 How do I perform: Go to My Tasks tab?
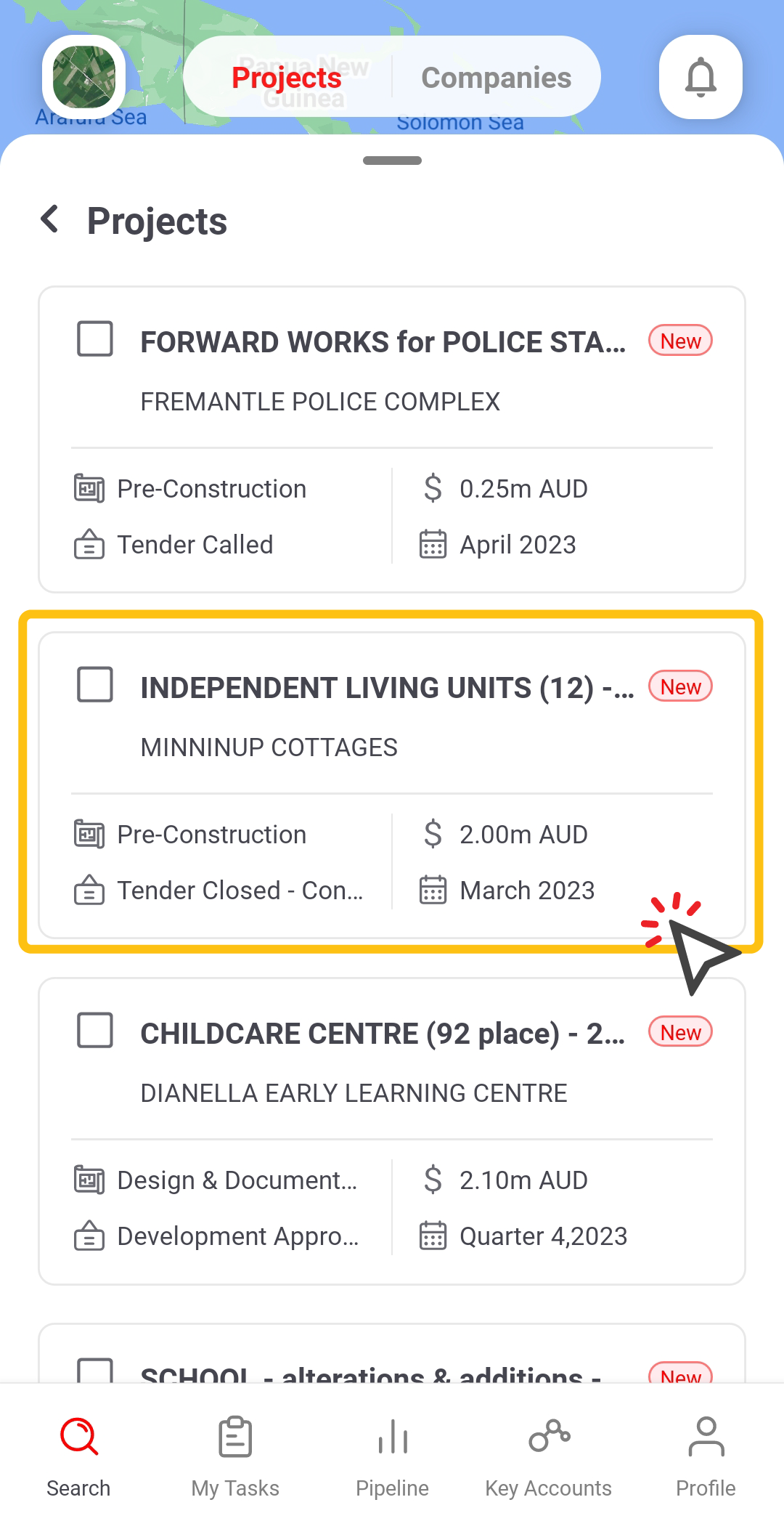tap(235, 1456)
